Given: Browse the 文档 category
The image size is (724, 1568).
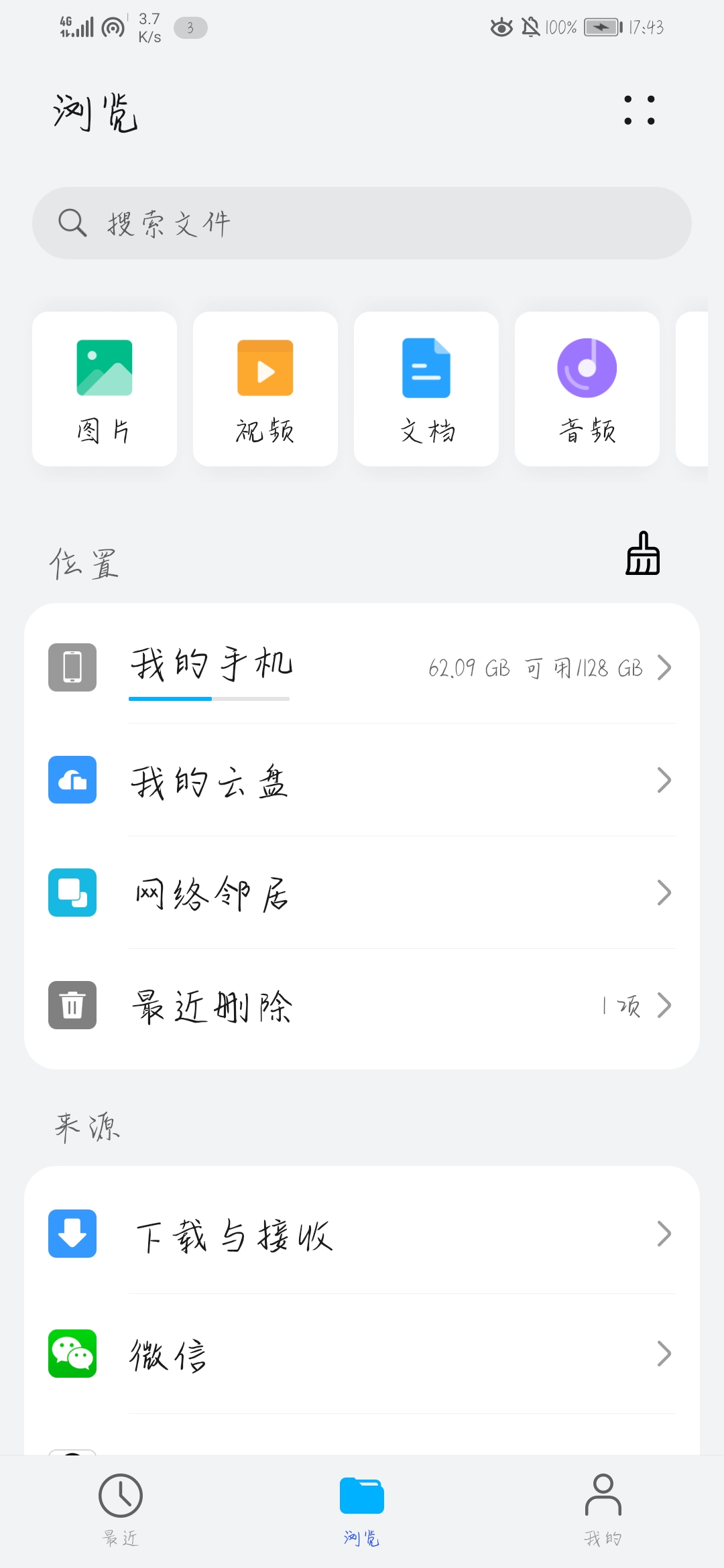Looking at the screenshot, I should tap(426, 389).
